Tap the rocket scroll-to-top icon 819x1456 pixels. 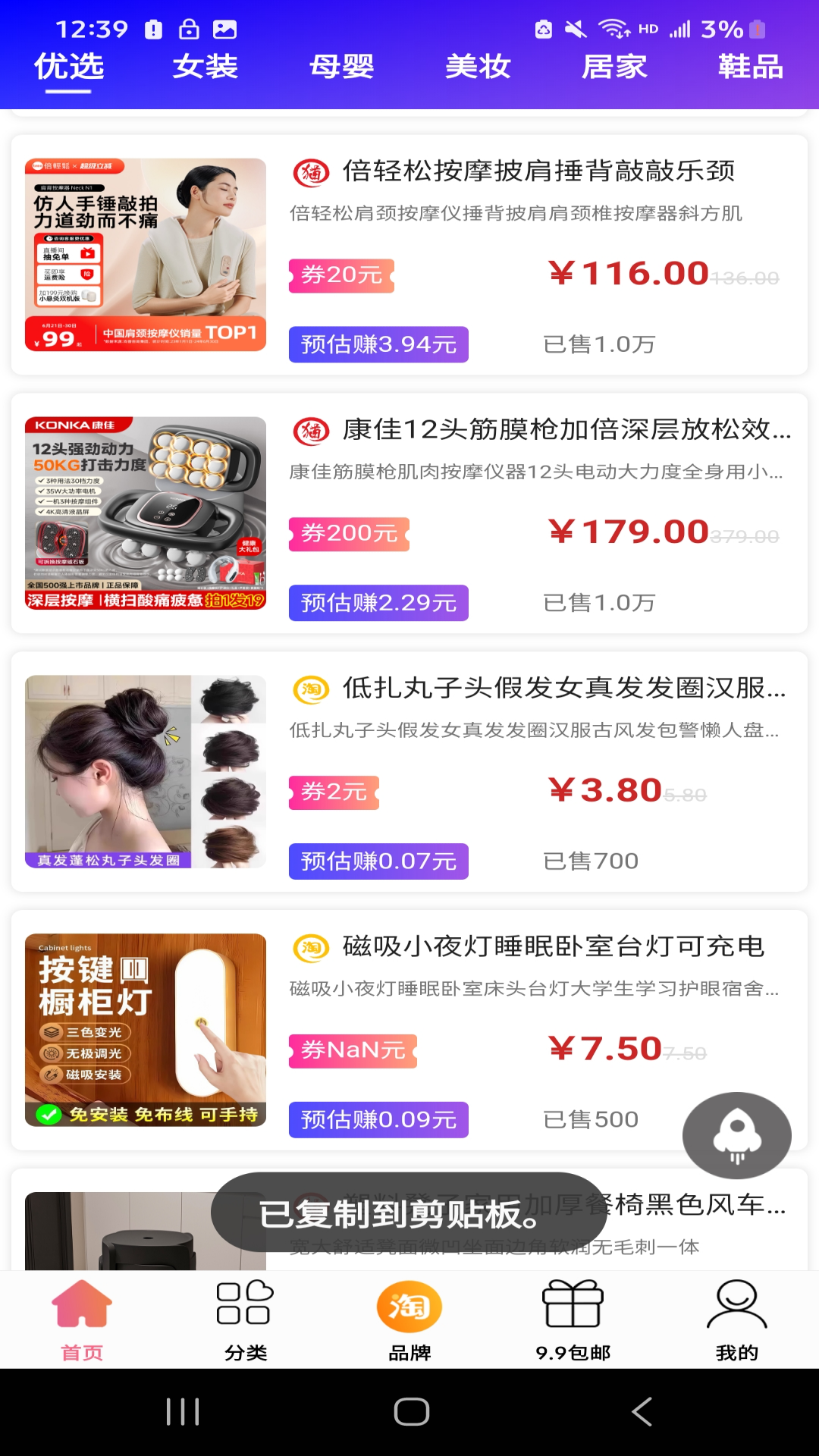[736, 1135]
